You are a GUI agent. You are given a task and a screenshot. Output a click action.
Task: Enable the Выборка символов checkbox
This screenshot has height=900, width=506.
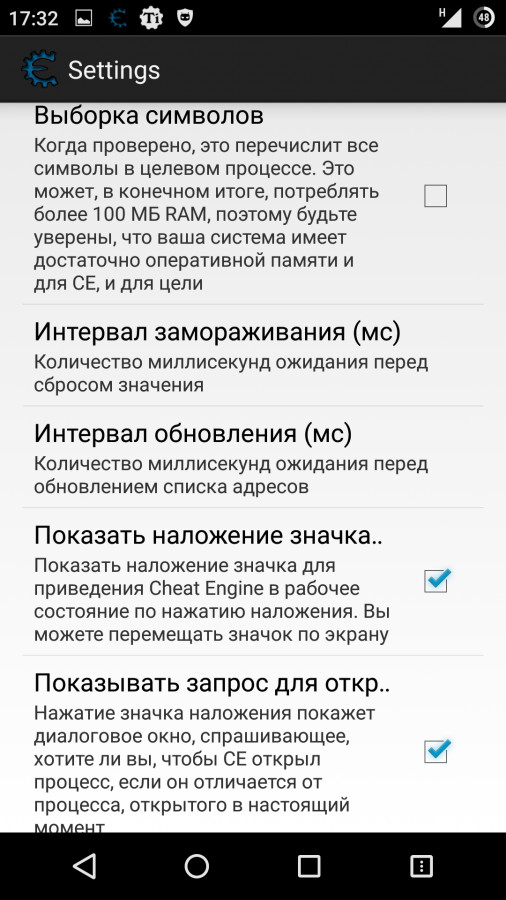[435, 196]
